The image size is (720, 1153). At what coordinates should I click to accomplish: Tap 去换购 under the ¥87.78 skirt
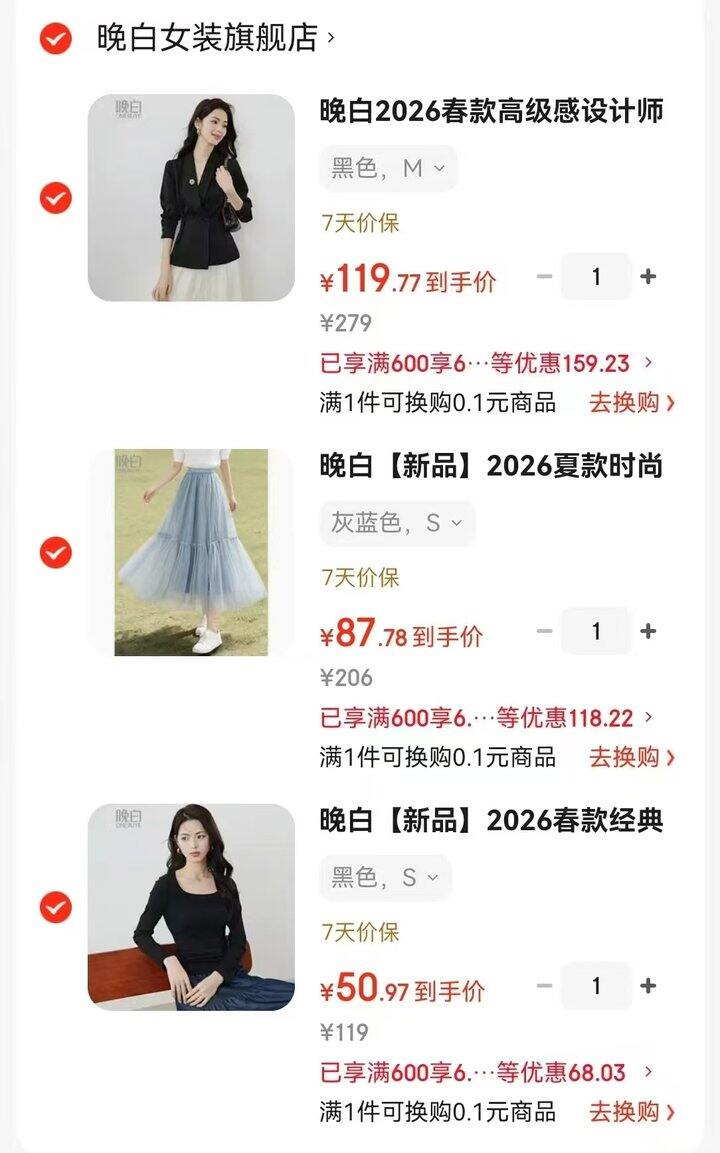point(632,757)
